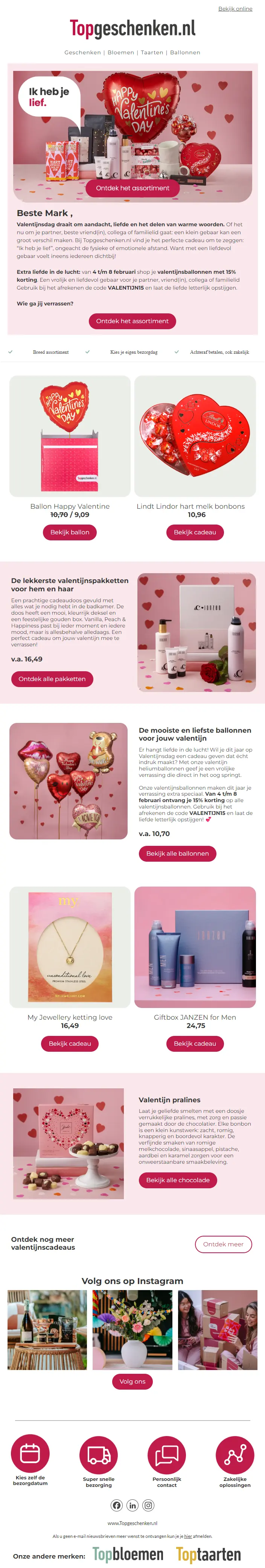265x1568 pixels.
Task: Tap 'Bekijk cadeau' under My Jewellery ketting
Action: [x=69, y=1043]
